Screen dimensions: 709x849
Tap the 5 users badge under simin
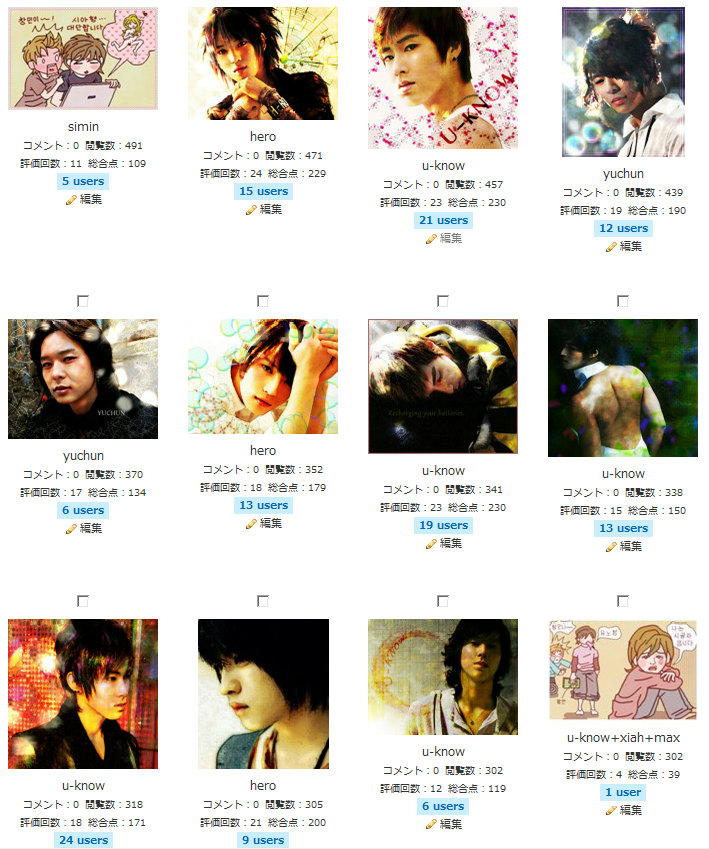(83, 181)
